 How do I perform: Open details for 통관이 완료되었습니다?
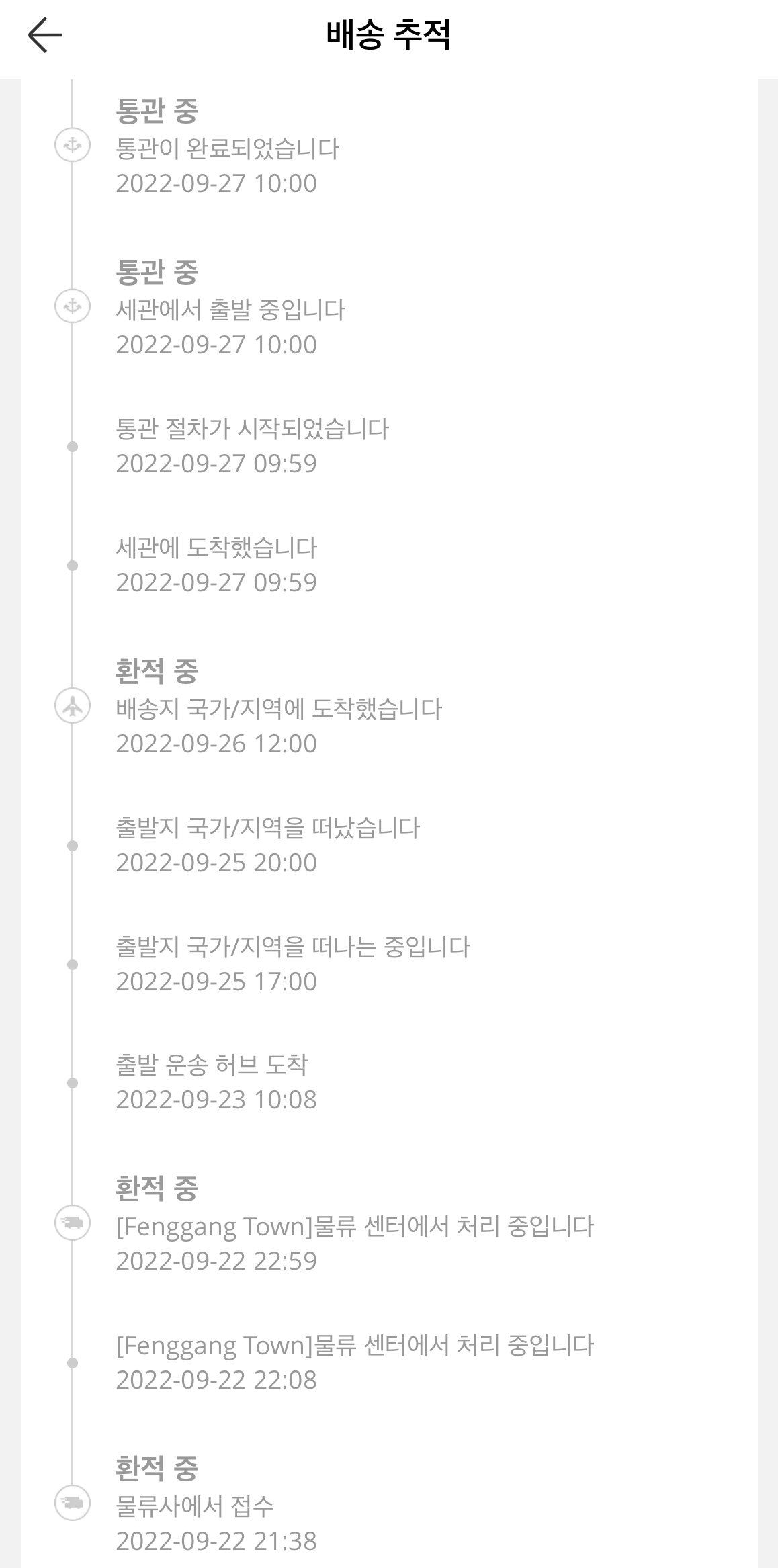(228, 147)
